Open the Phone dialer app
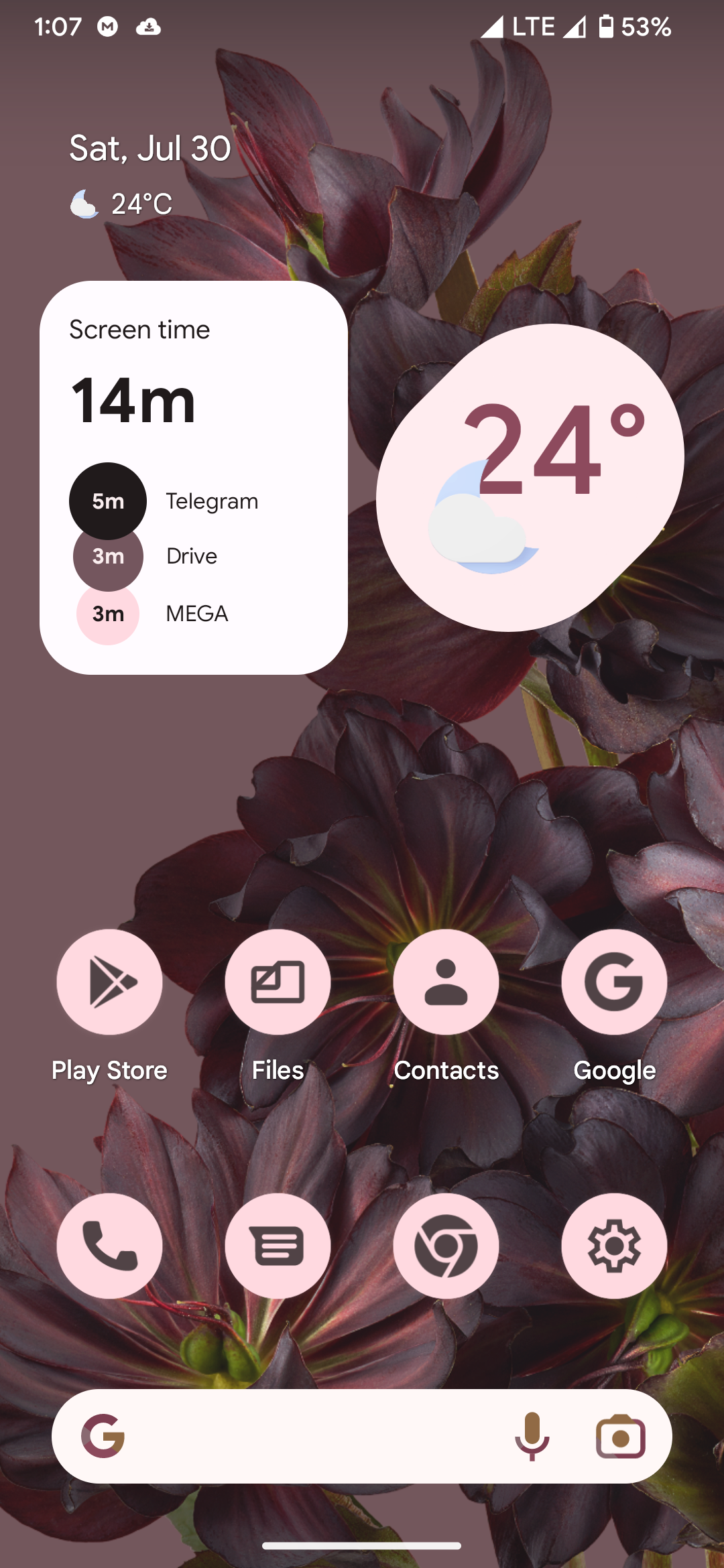The image size is (724, 1568). pos(109,1246)
